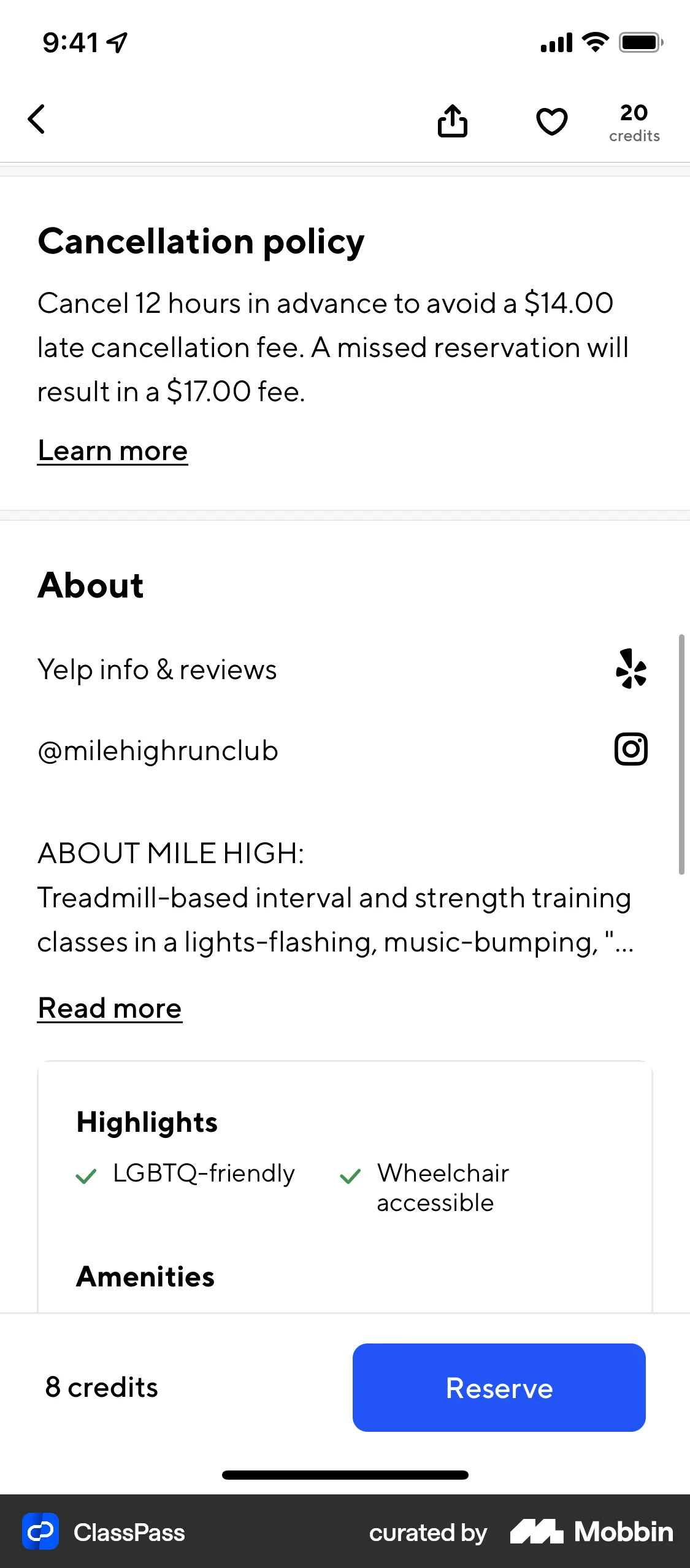The image size is (690, 1568).
Task: Open Learn more about cancellation fees
Action: [x=112, y=450]
